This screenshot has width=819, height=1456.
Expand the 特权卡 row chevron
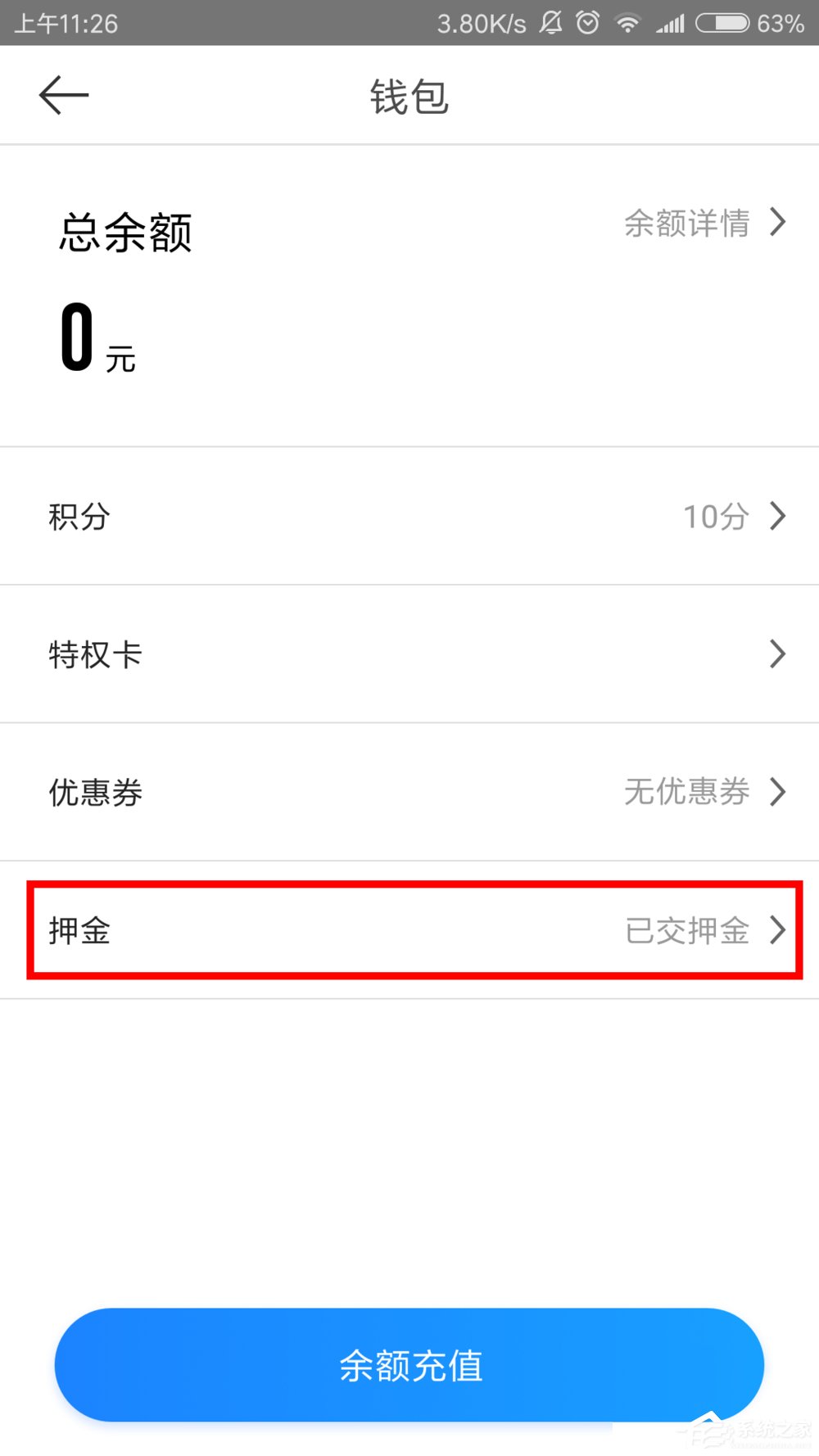(x=778, y=653)
